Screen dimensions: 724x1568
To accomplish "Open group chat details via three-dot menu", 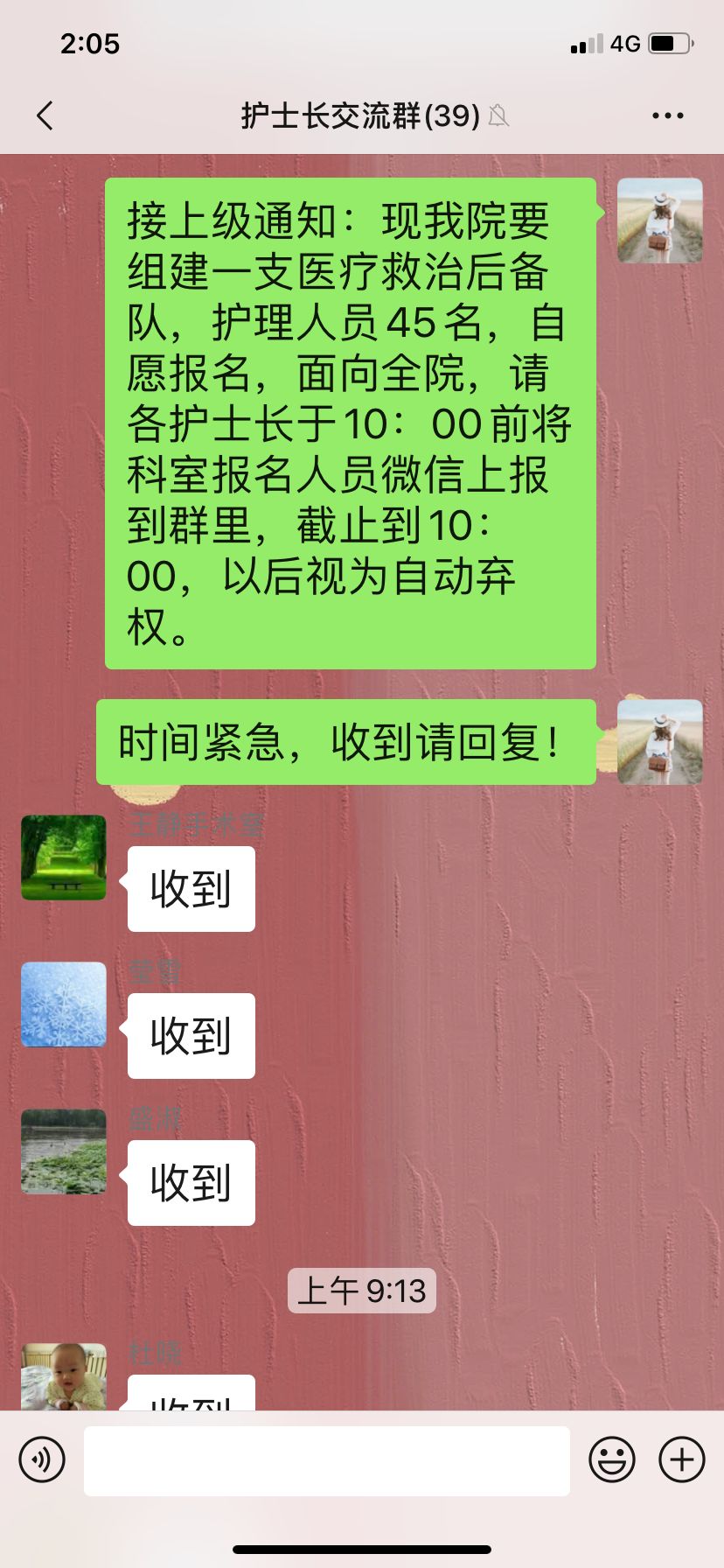I will click(x=667, y=115).
